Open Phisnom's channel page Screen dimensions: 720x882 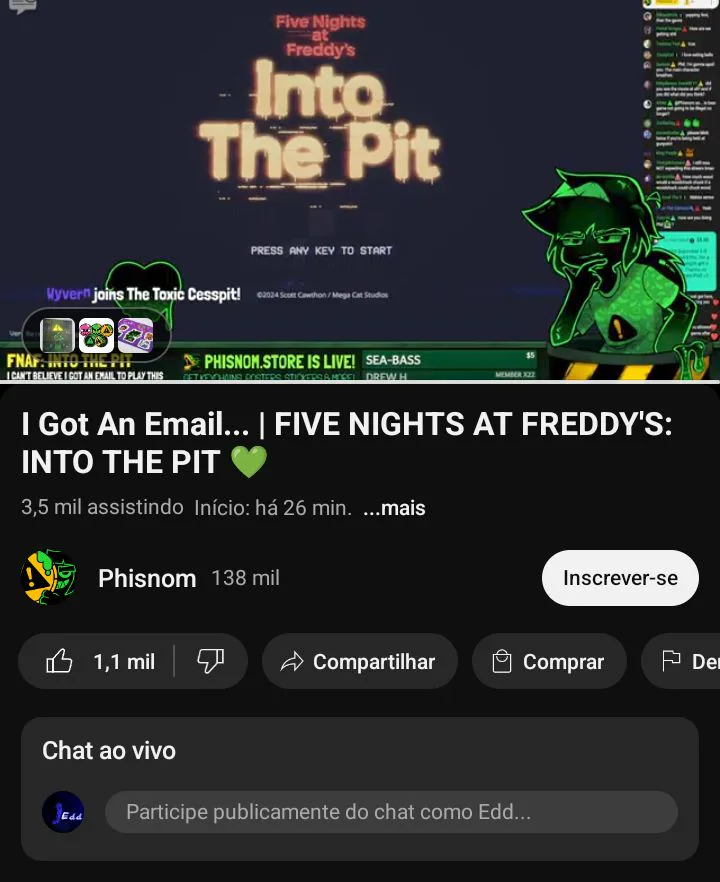pyautogui.click(x=147, y=578)
